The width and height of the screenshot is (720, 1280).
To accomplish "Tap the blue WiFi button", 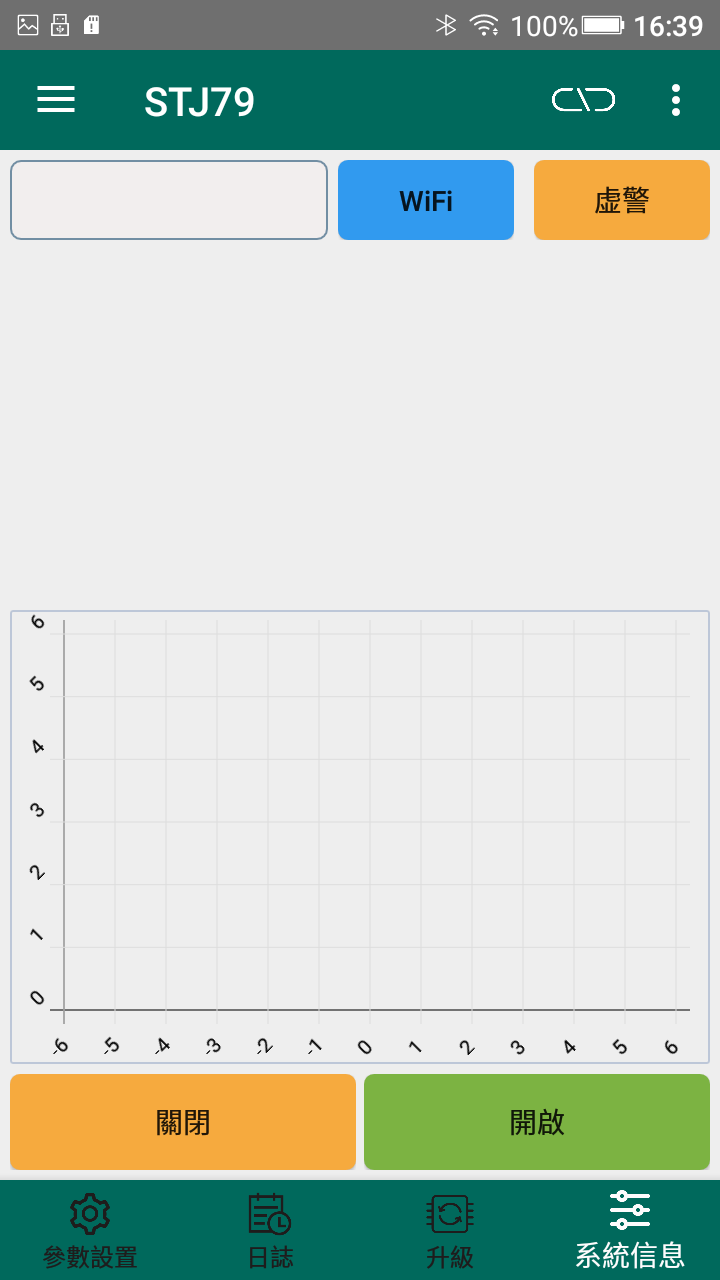I will coord(426,200).
